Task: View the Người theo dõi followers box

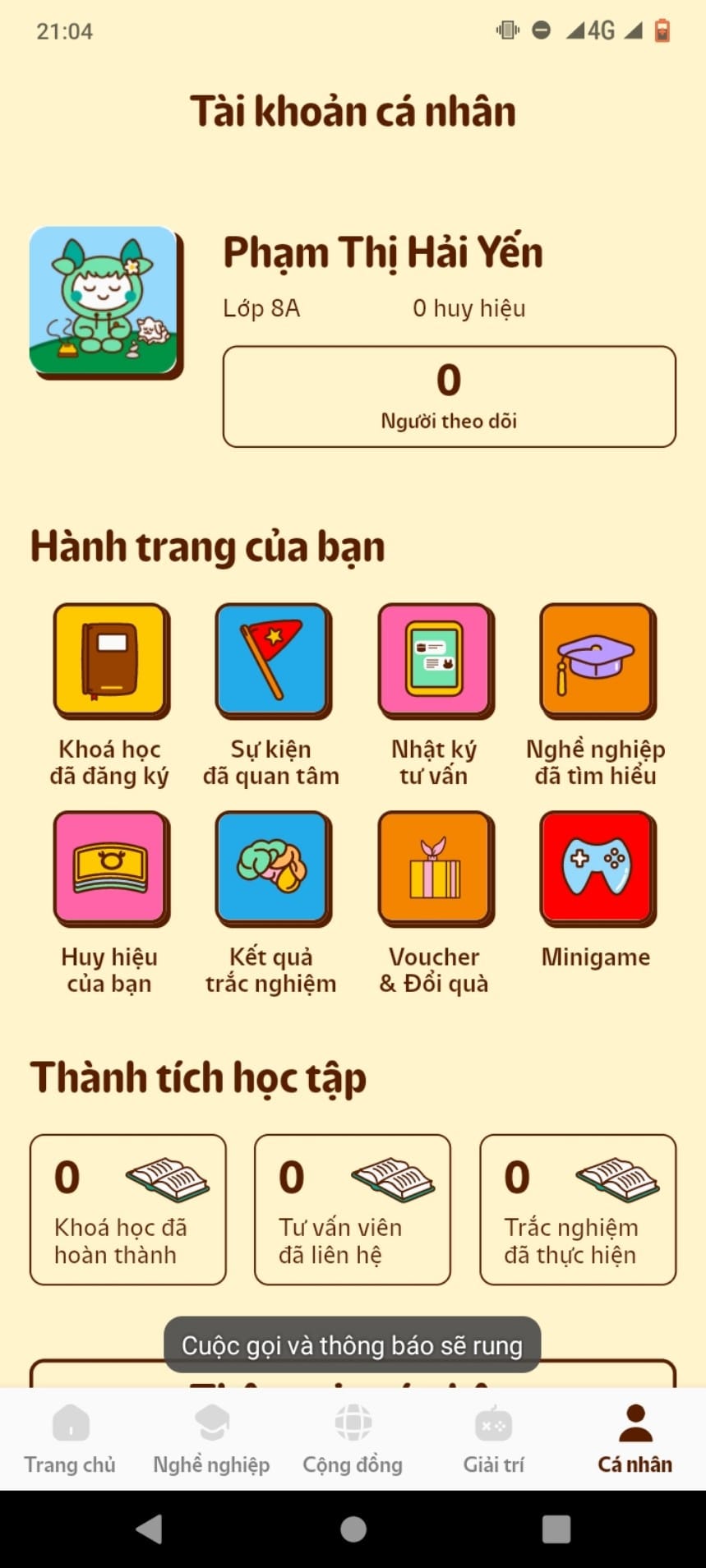Action: click(x=449, y=396)
